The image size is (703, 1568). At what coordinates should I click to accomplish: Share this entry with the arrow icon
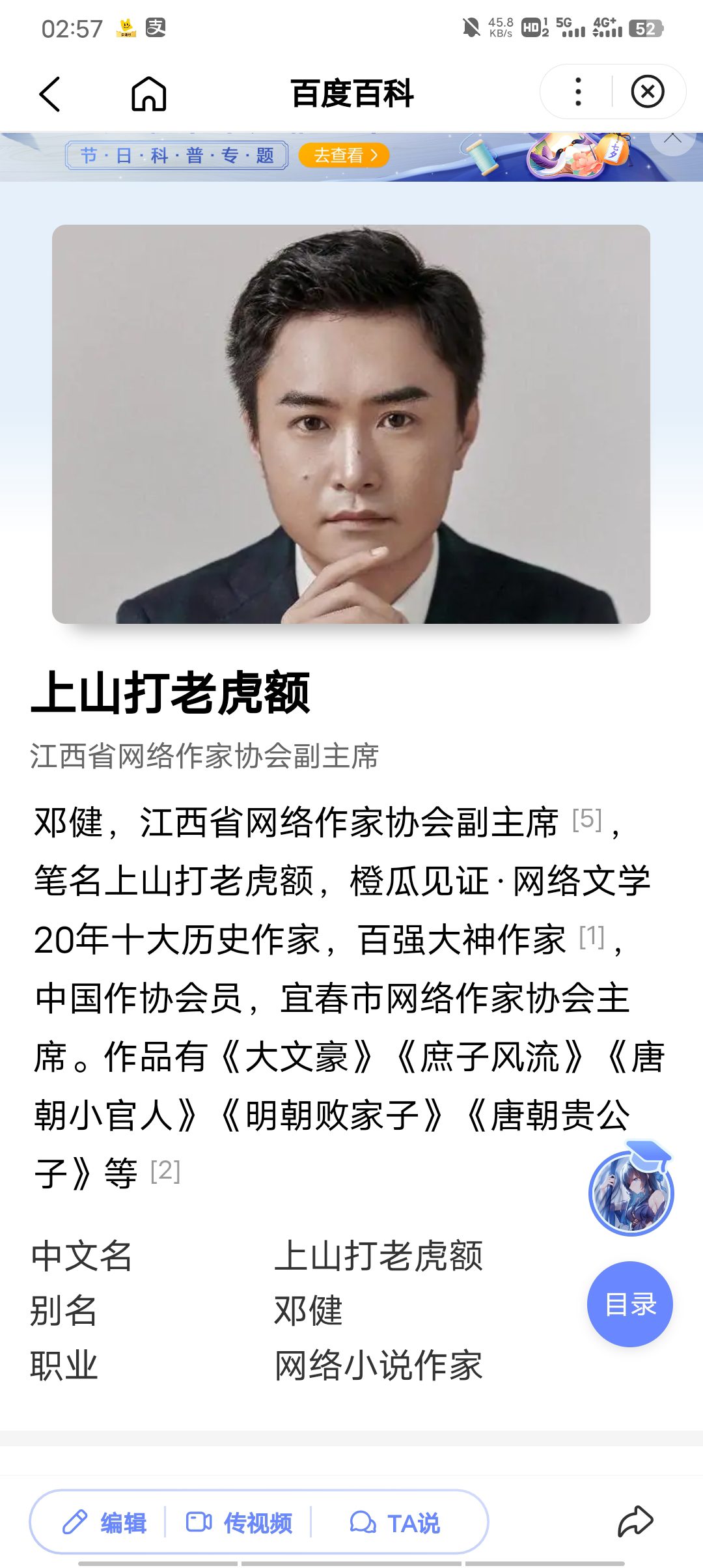pos(635,1521)
